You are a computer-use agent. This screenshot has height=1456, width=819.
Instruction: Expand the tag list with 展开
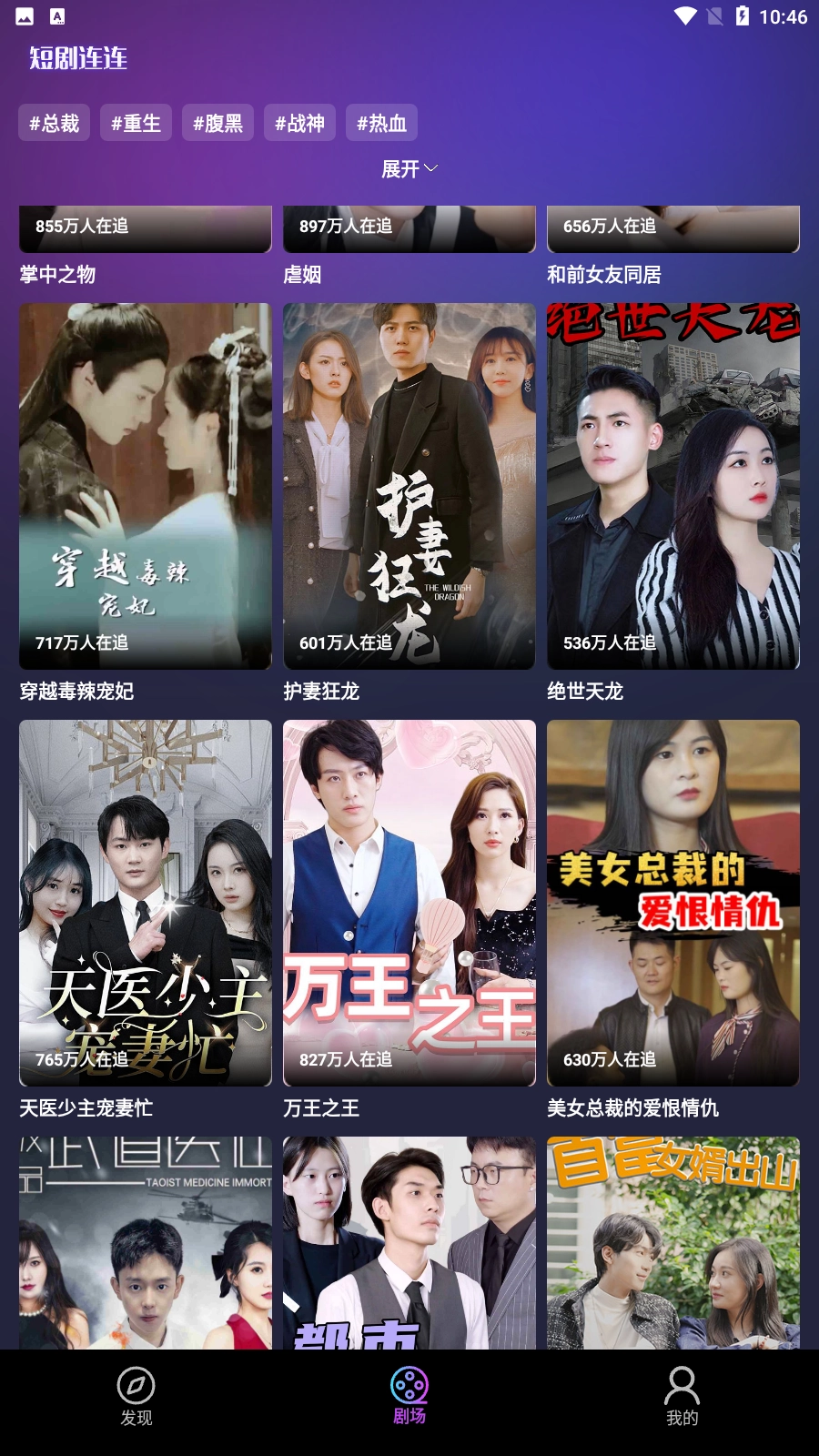(409, 169)
